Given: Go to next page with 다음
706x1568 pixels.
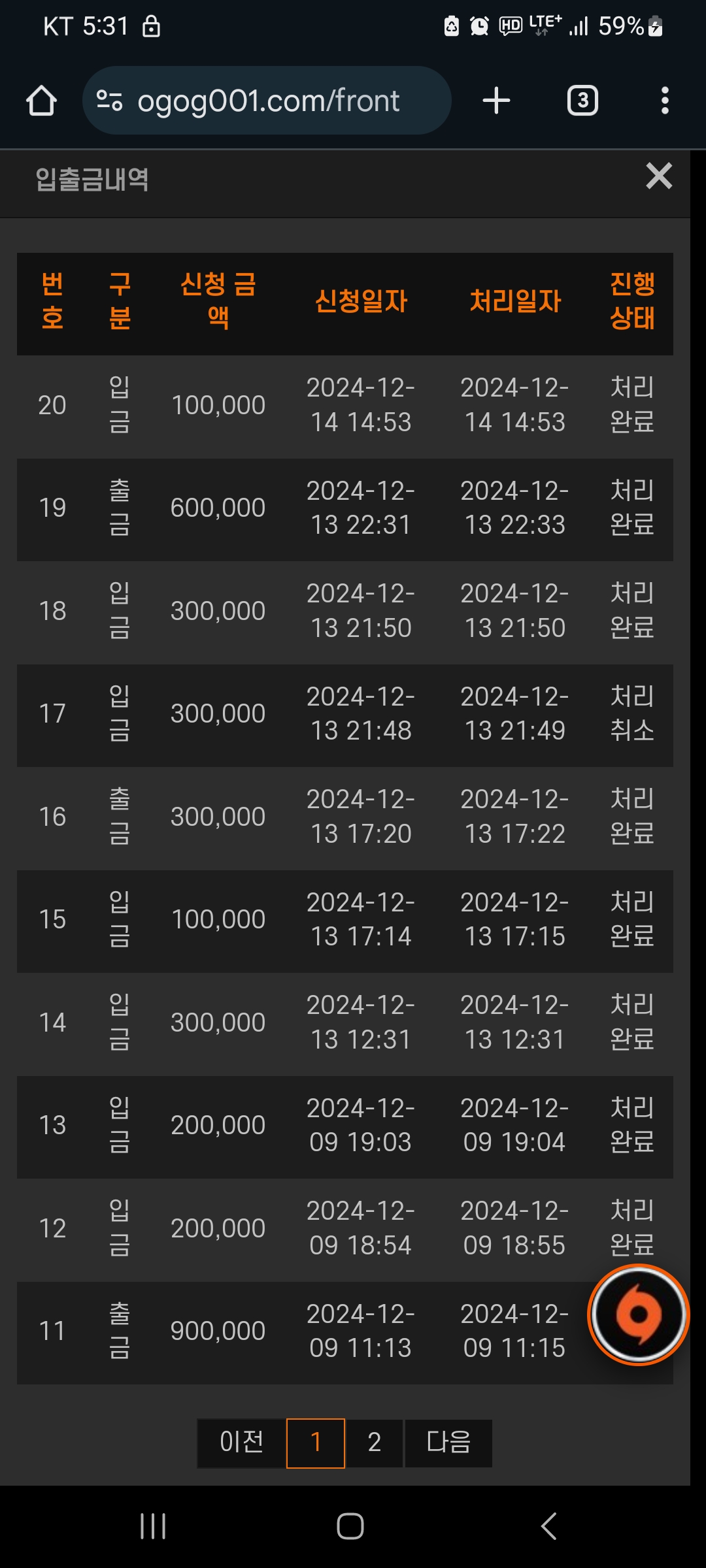Looking at the screenshot, I should pos(448,1443).
